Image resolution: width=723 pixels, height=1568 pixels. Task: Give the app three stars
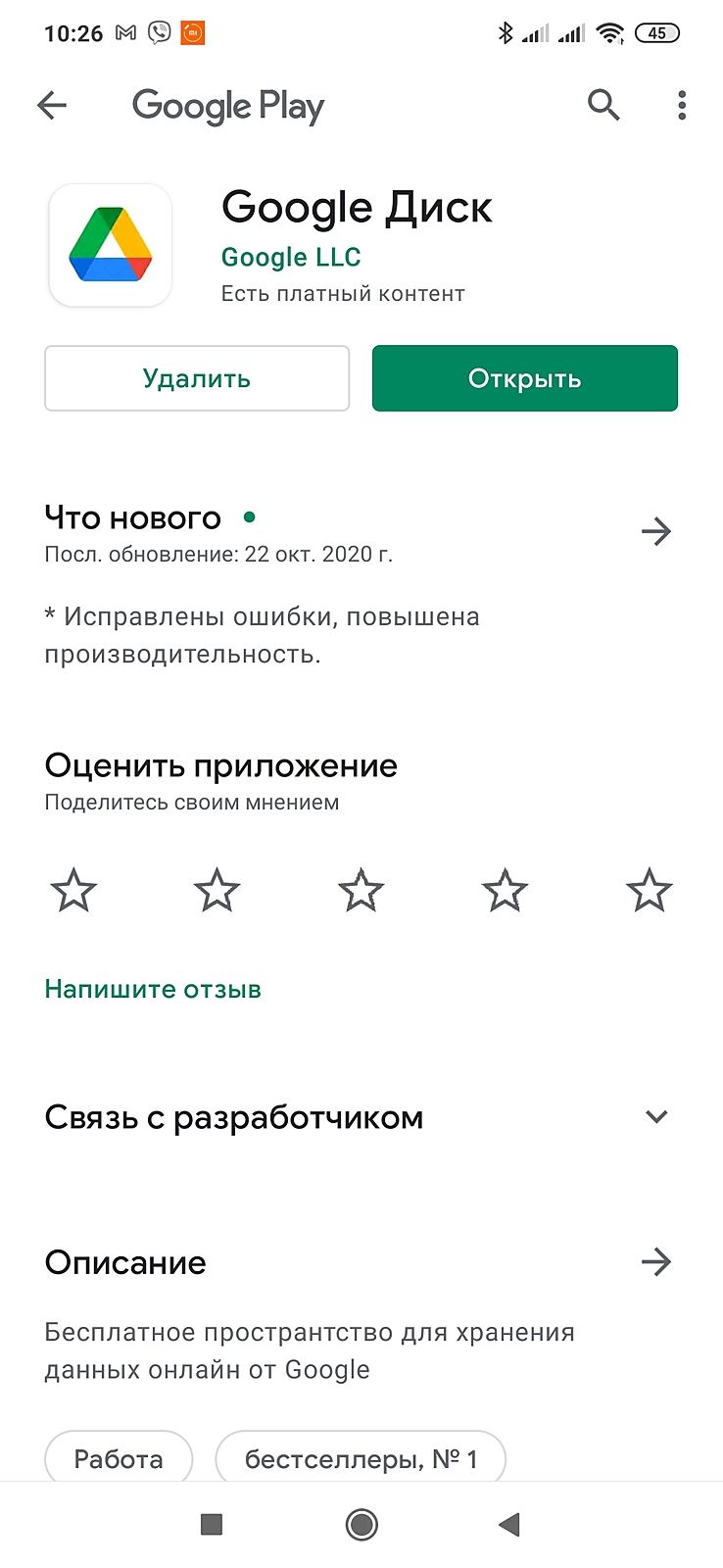click(x=361, y=891)
